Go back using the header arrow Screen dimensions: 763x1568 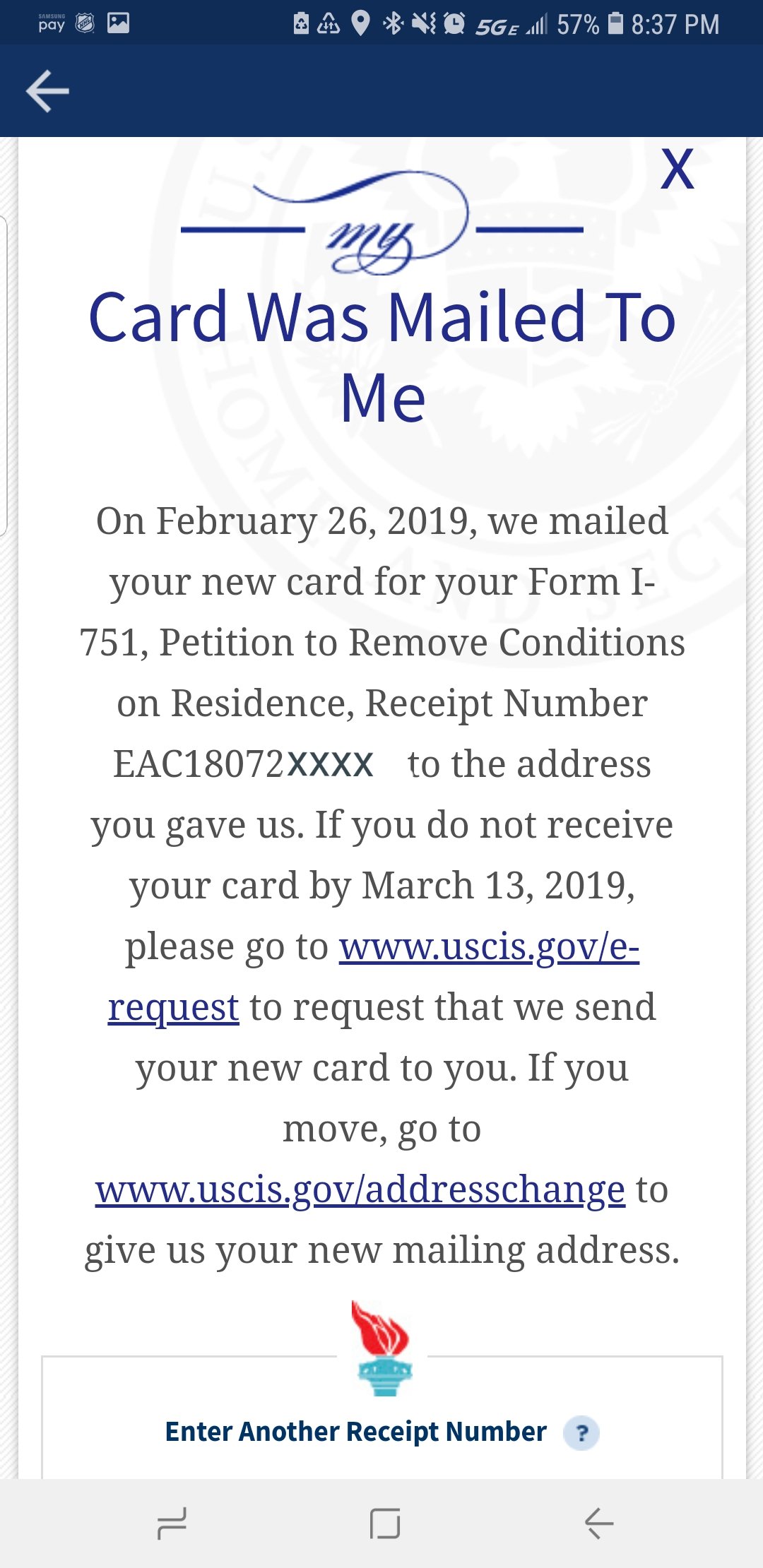47,91
